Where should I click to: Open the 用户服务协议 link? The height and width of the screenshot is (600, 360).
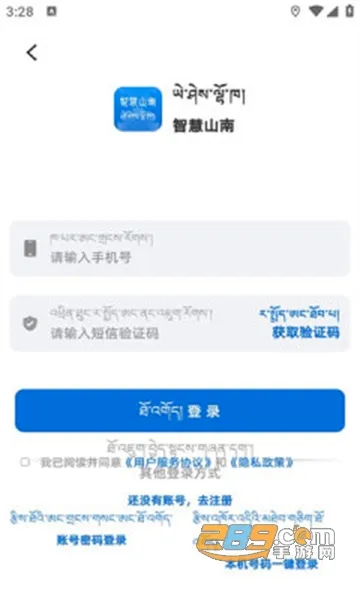(x=168, y=462)
